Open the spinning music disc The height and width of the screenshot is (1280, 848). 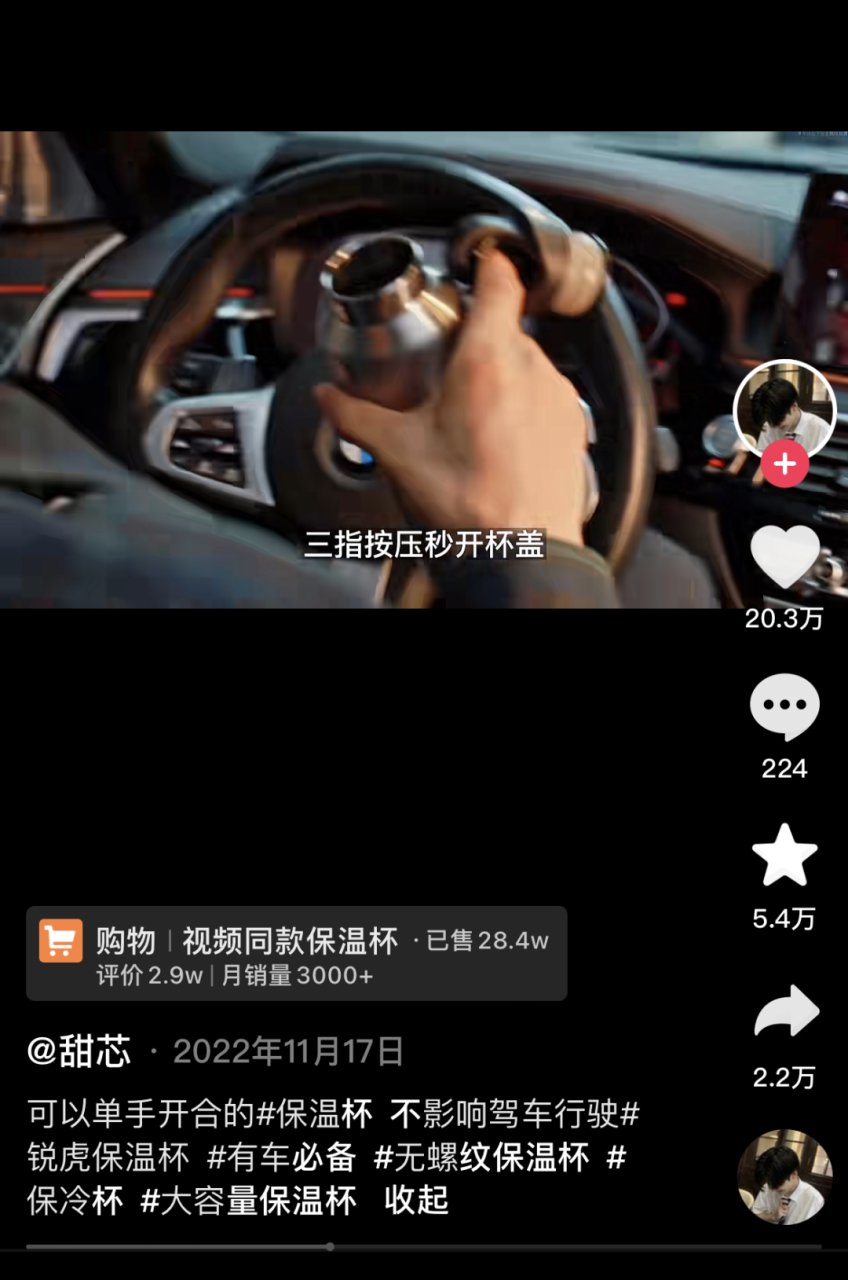pyautogui.click(x=785, y=1177)
